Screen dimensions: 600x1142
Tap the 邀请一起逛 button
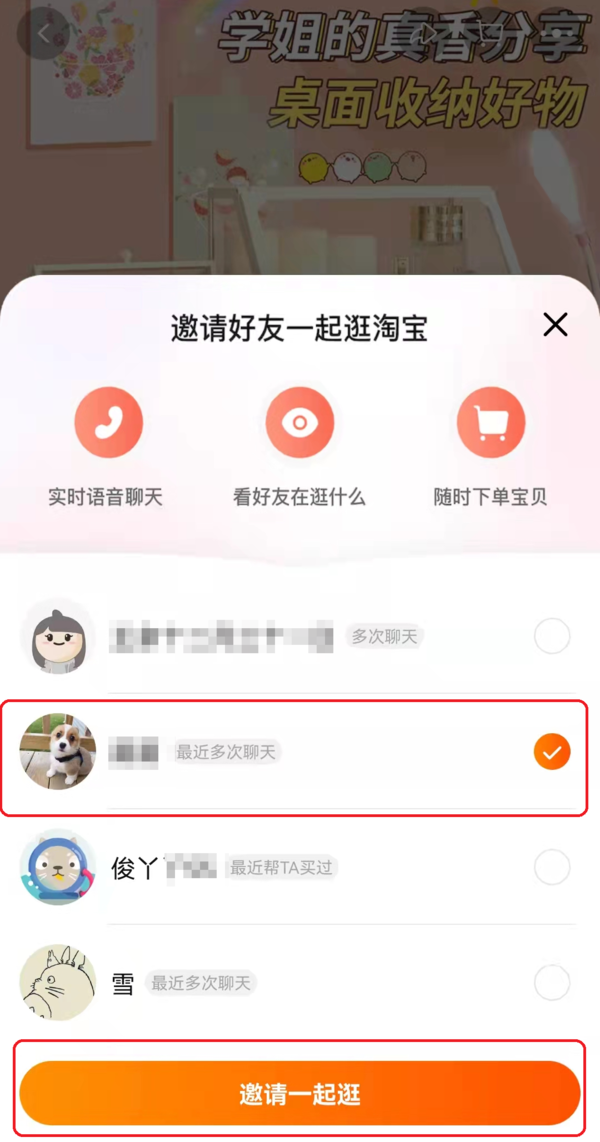(300, 1093)
